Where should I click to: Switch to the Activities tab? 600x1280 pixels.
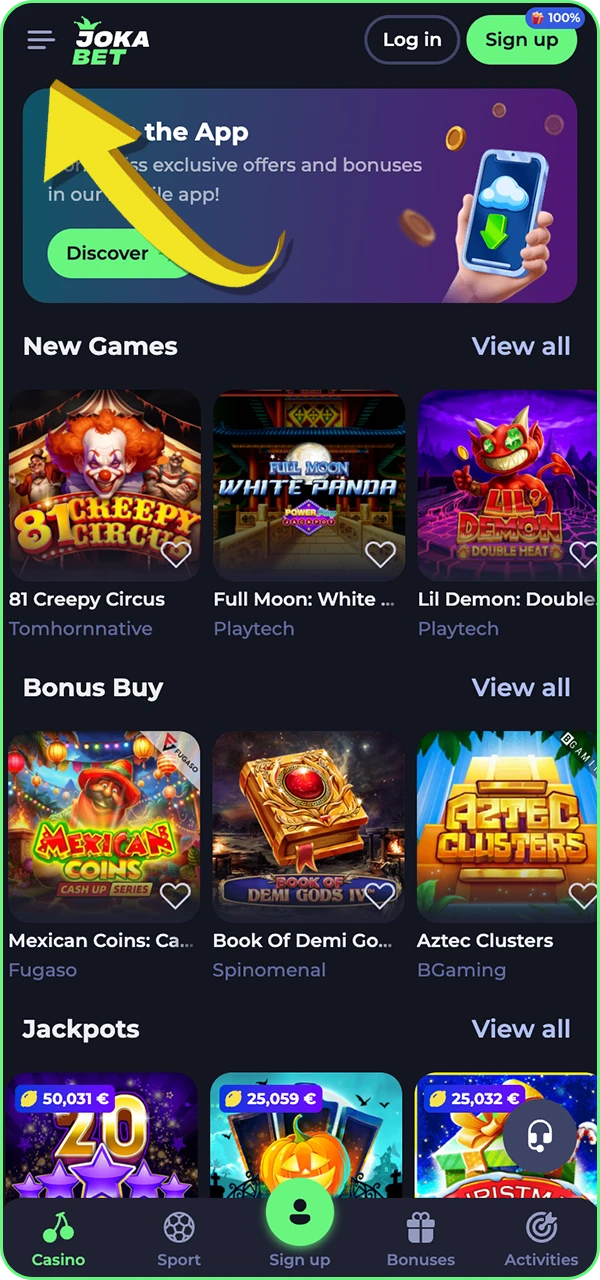(541, 1240)
